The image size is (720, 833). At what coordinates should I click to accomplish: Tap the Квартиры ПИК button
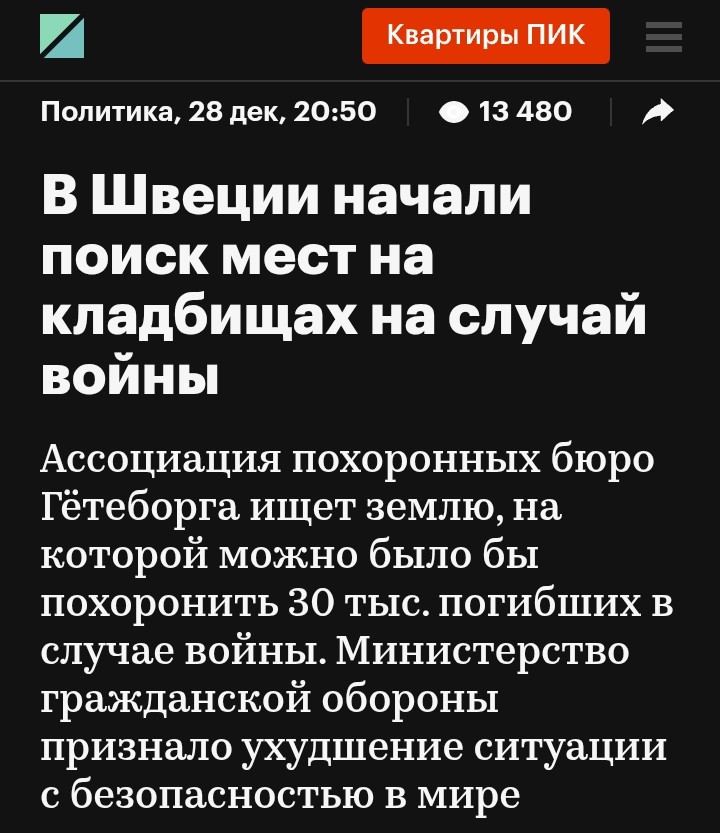tap(485, 37)
